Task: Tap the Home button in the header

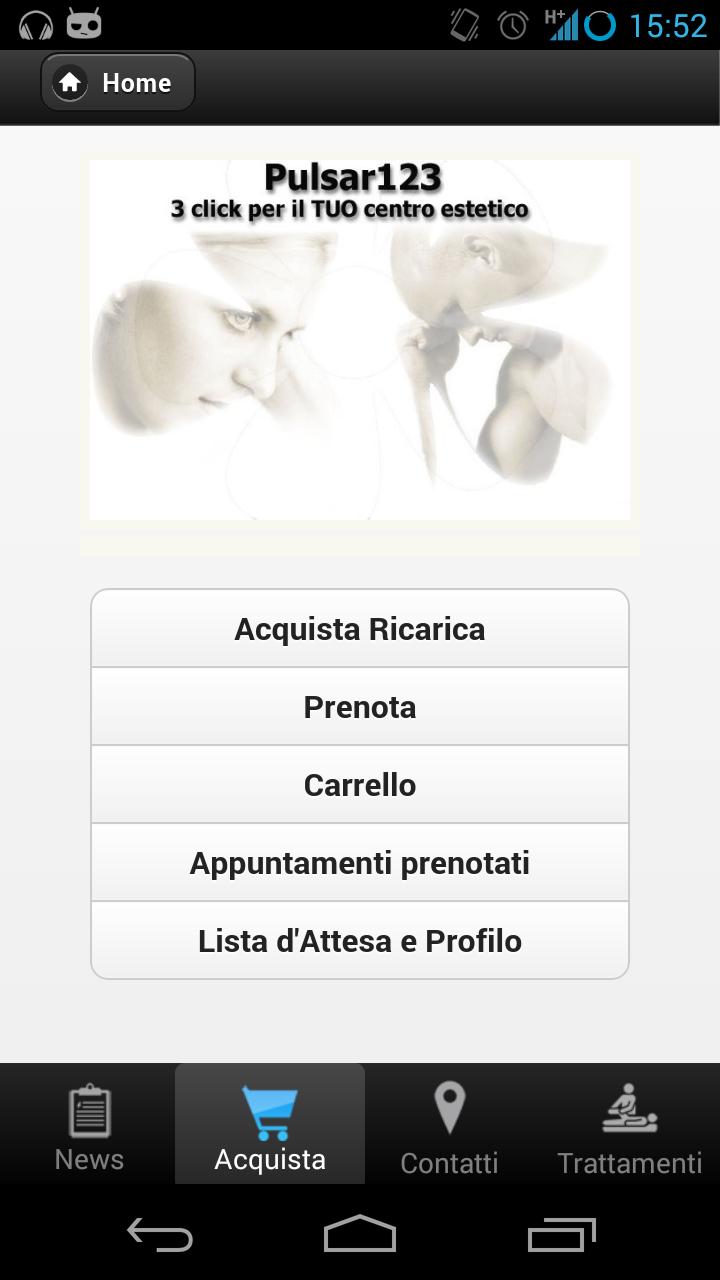Action: click(x=117, y=83)
